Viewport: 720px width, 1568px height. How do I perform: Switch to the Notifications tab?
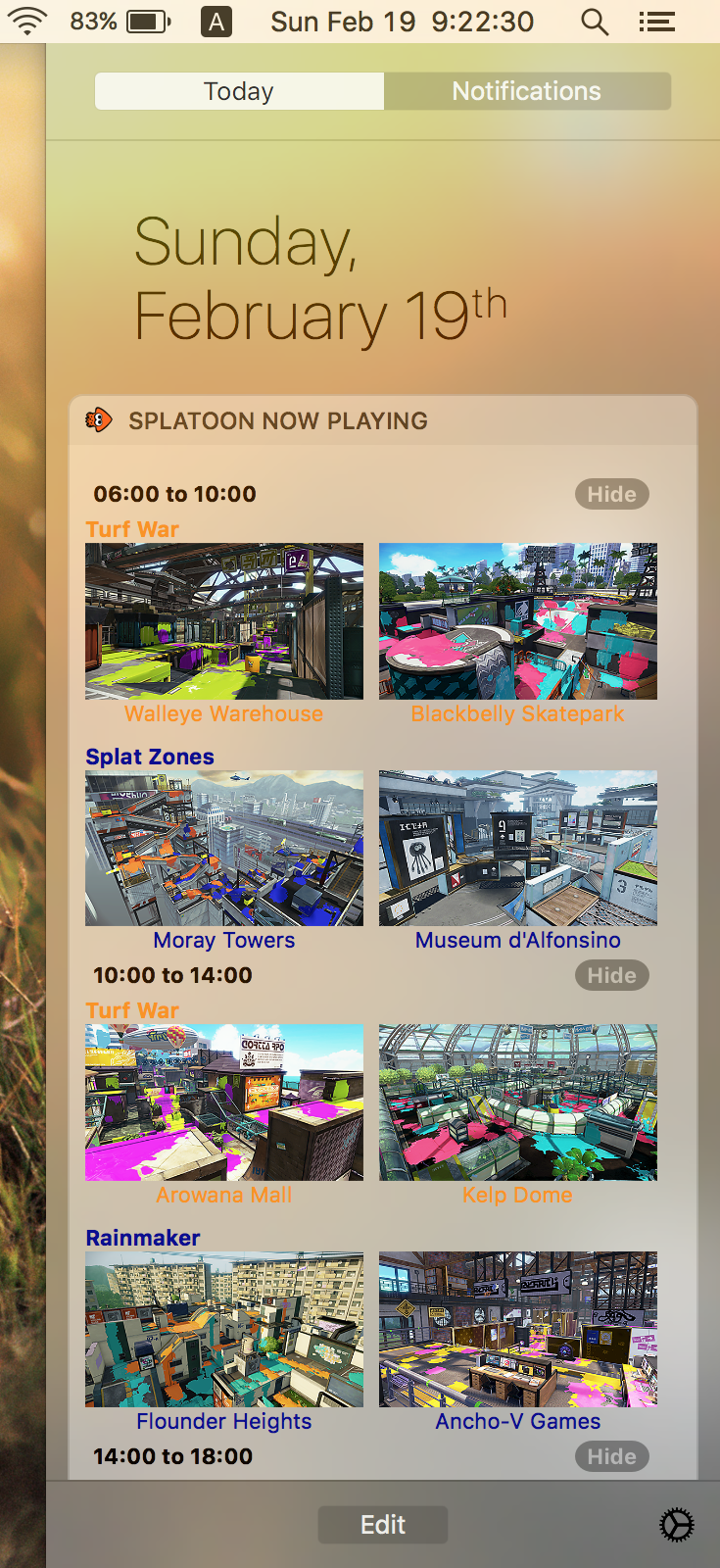point(527,91)
